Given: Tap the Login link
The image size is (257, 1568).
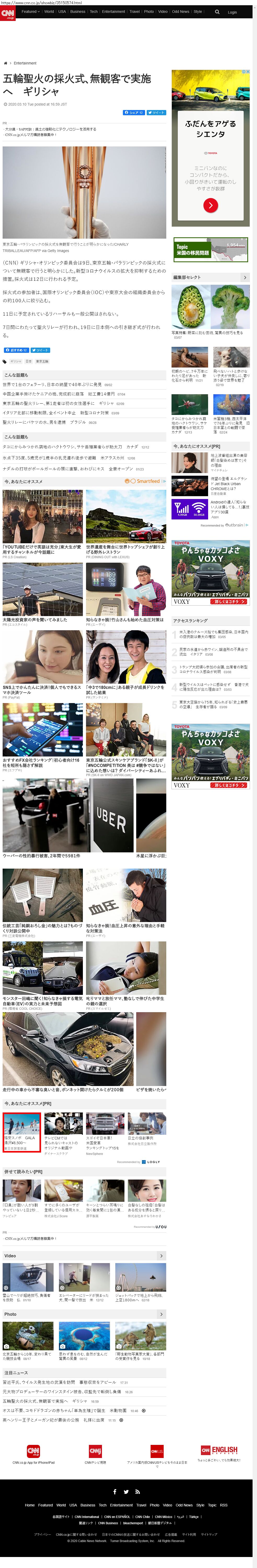Looking at the screenshot, I should tap(232, 12).
